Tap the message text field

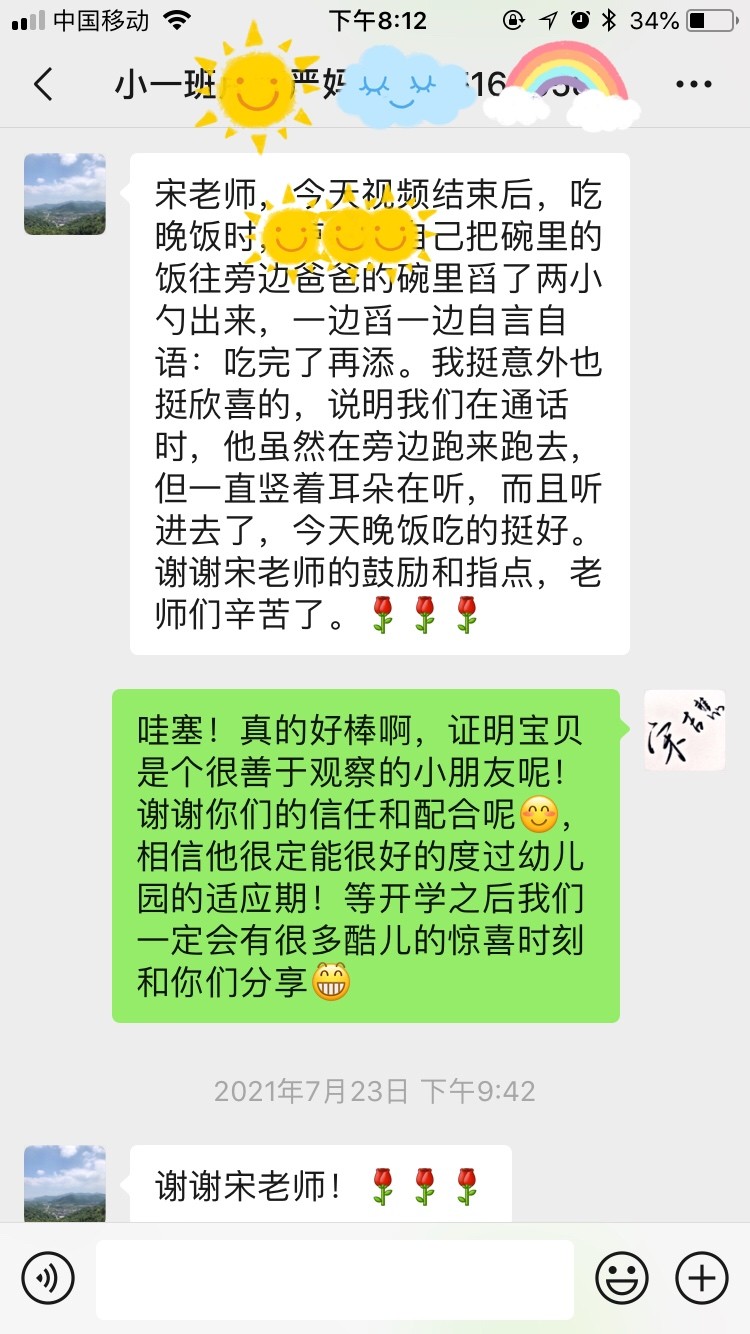335,1279
